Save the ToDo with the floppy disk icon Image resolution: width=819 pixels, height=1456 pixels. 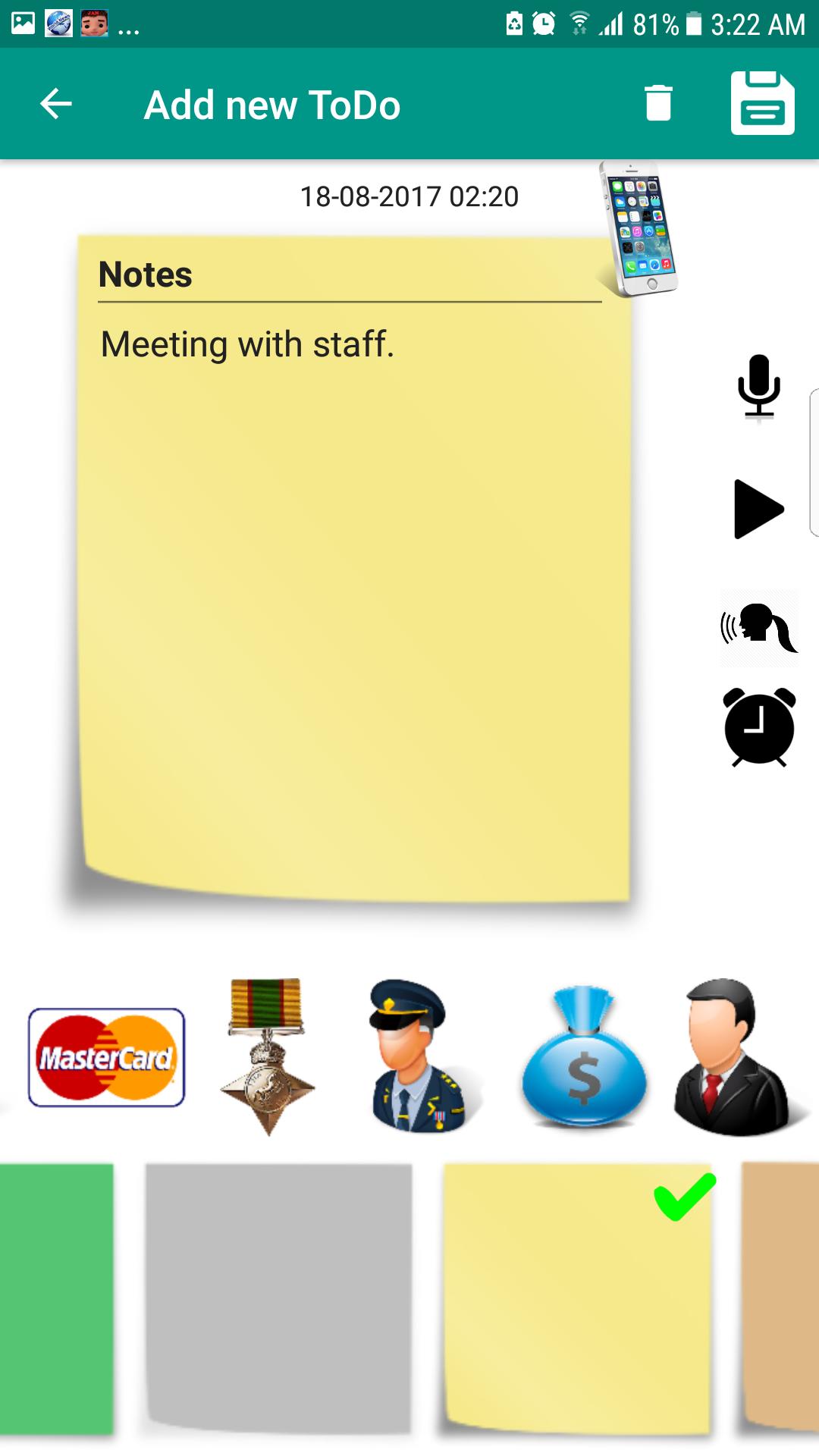pos(762,104)
